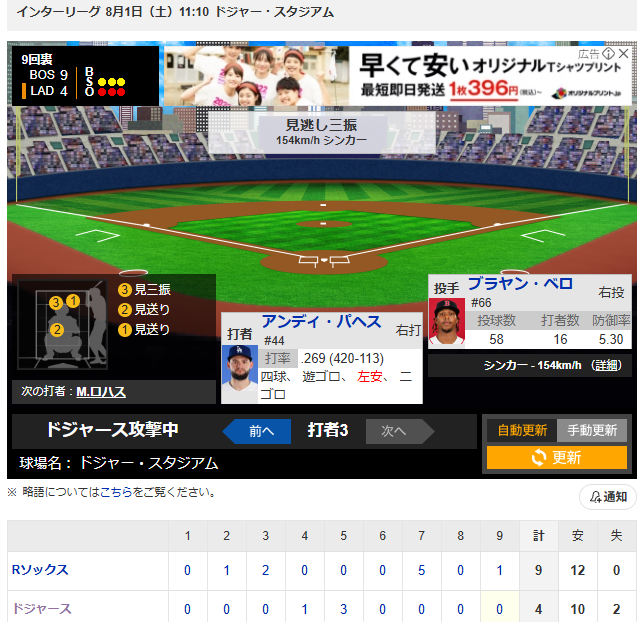Viewport: 640px width, 622px height.
Task: Tap the orange 更新 refresh button
Action: pos(557,458)
